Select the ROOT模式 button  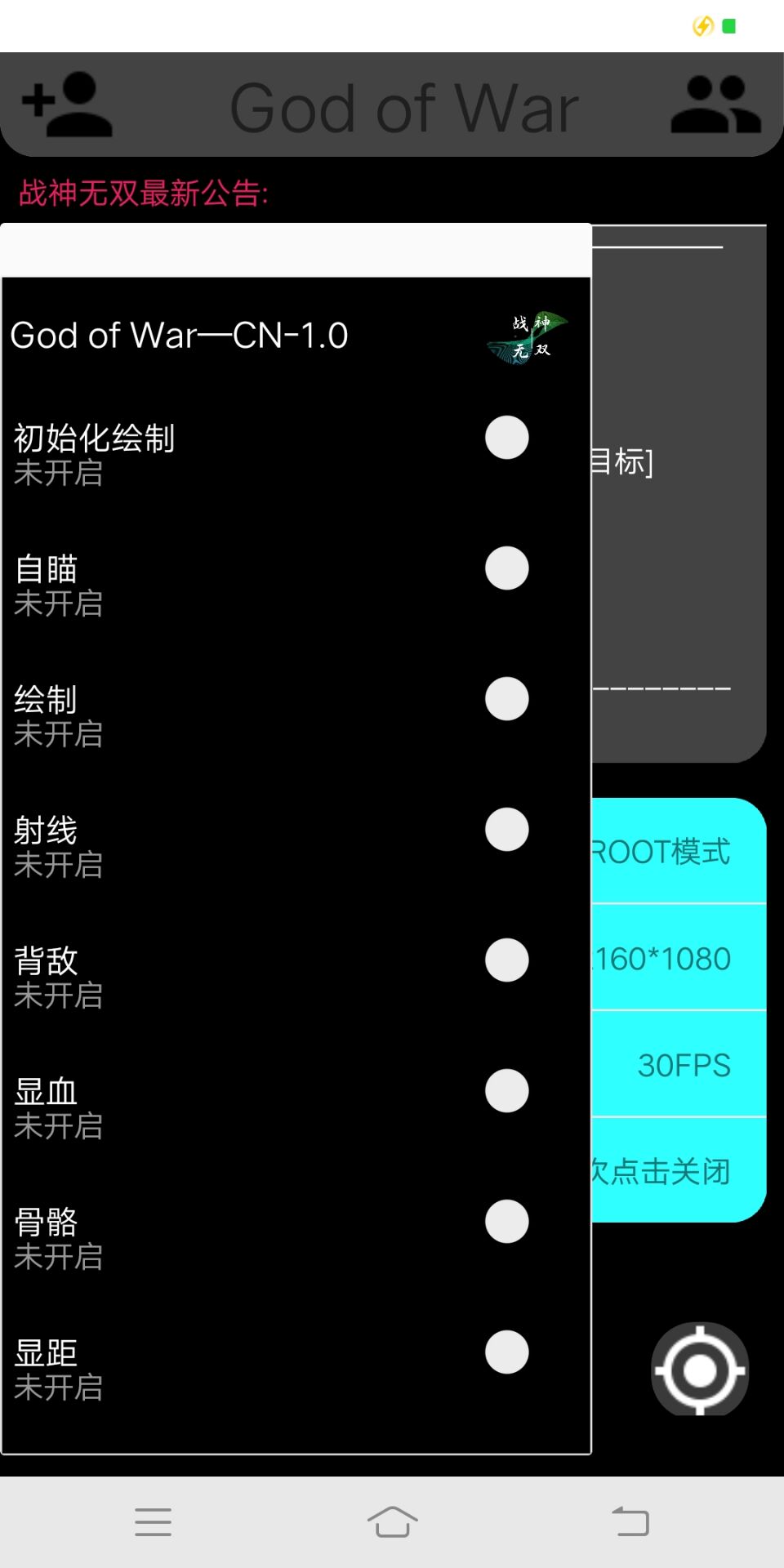click(x=678, y=852)
